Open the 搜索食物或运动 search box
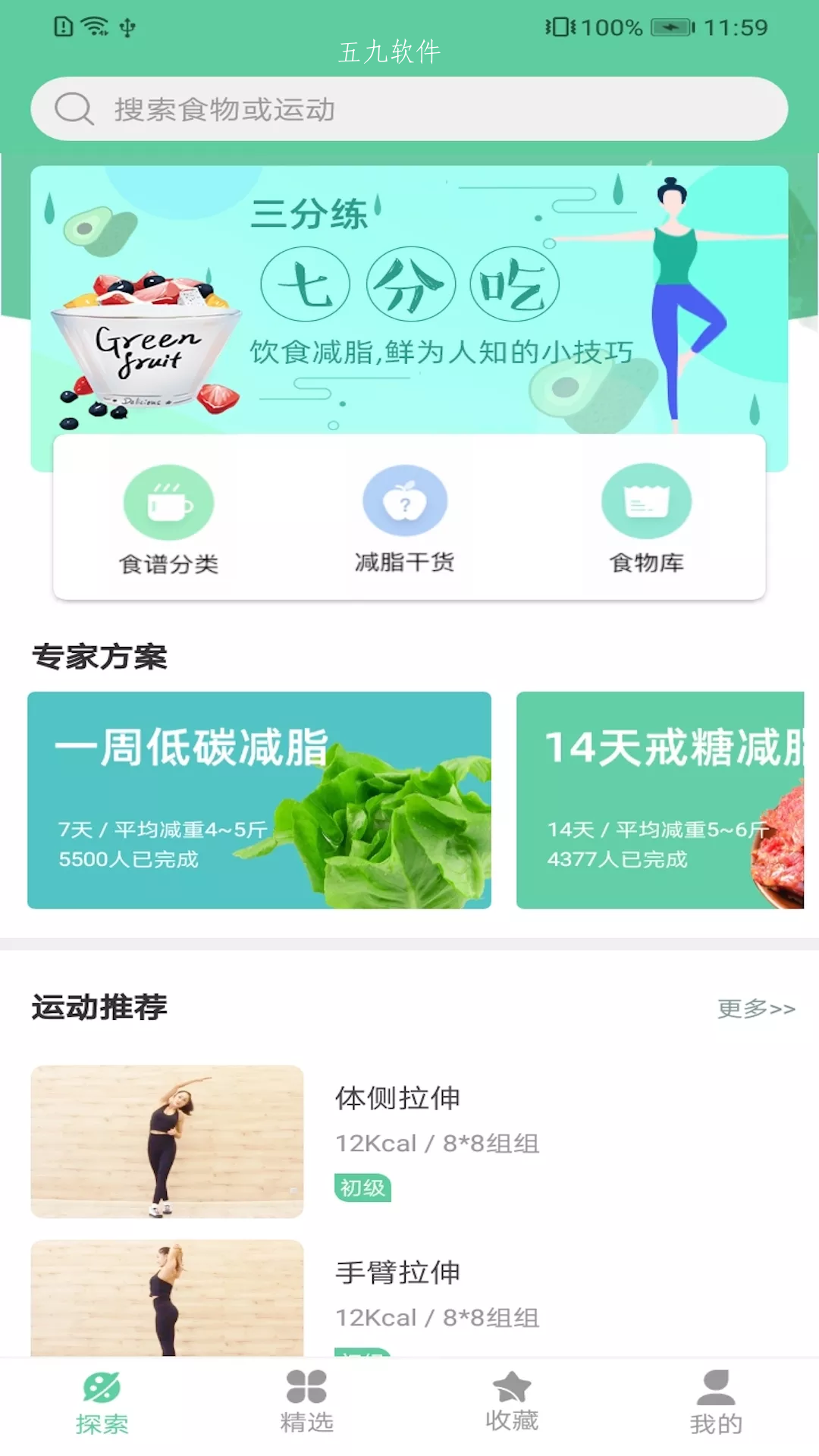Screen dimensions: 819x1456 [x=409, y=108]
